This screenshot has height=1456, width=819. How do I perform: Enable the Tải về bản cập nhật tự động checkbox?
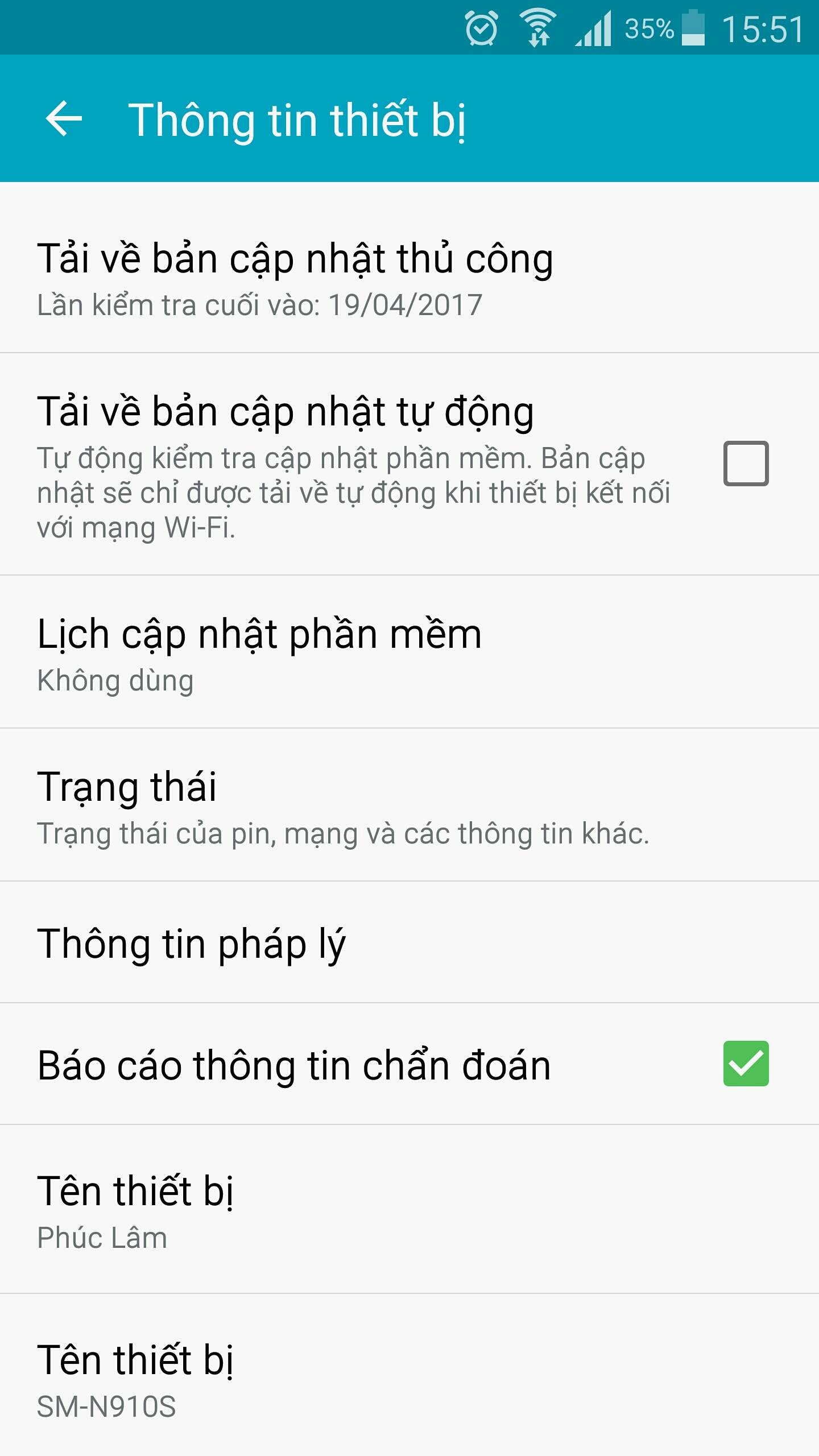[x=746, y=464]
